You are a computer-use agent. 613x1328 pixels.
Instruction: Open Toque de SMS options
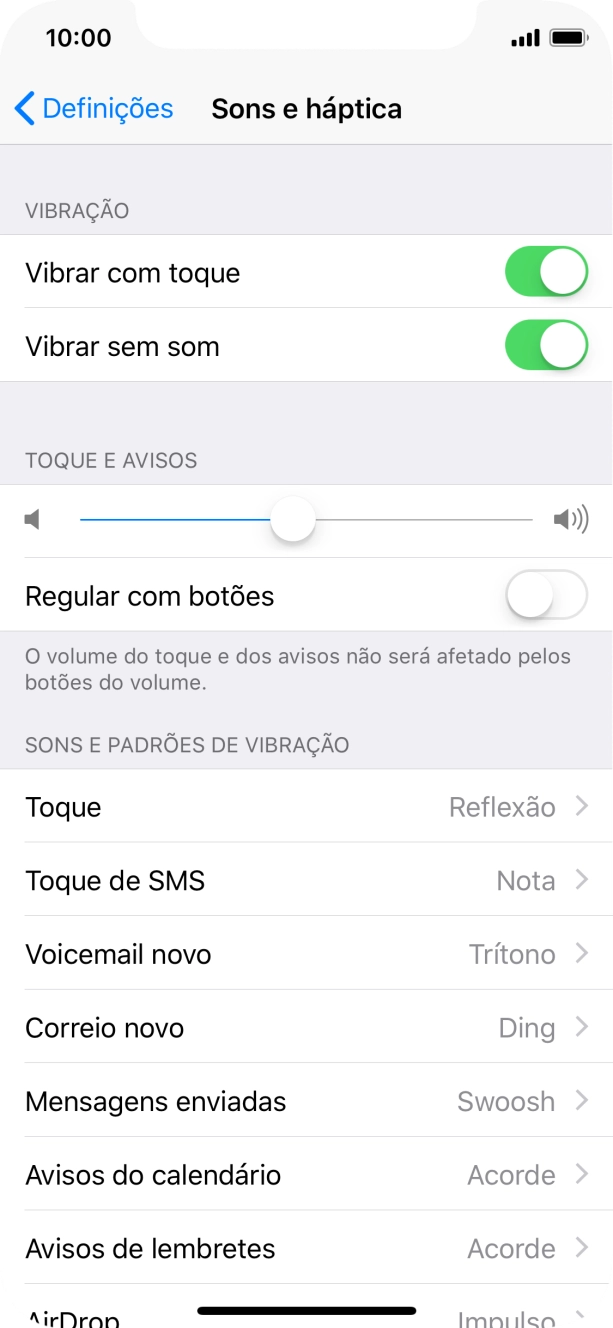click(x=306, y=881)
